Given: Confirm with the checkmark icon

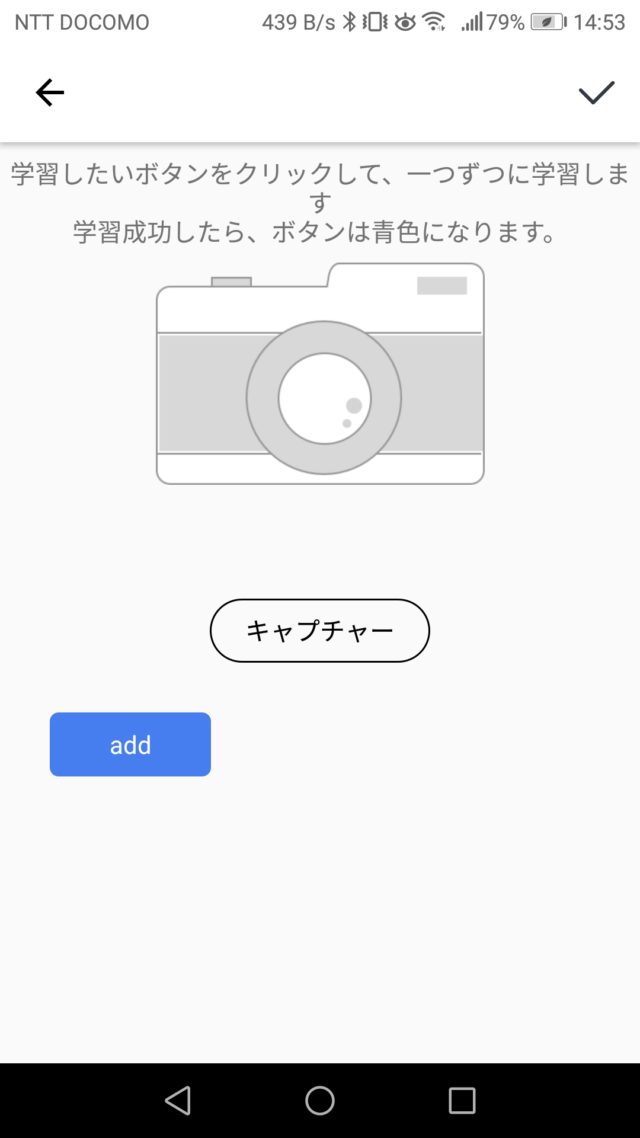Looking at the screenshot, I should pyautogui.click(x=596, y=92).
